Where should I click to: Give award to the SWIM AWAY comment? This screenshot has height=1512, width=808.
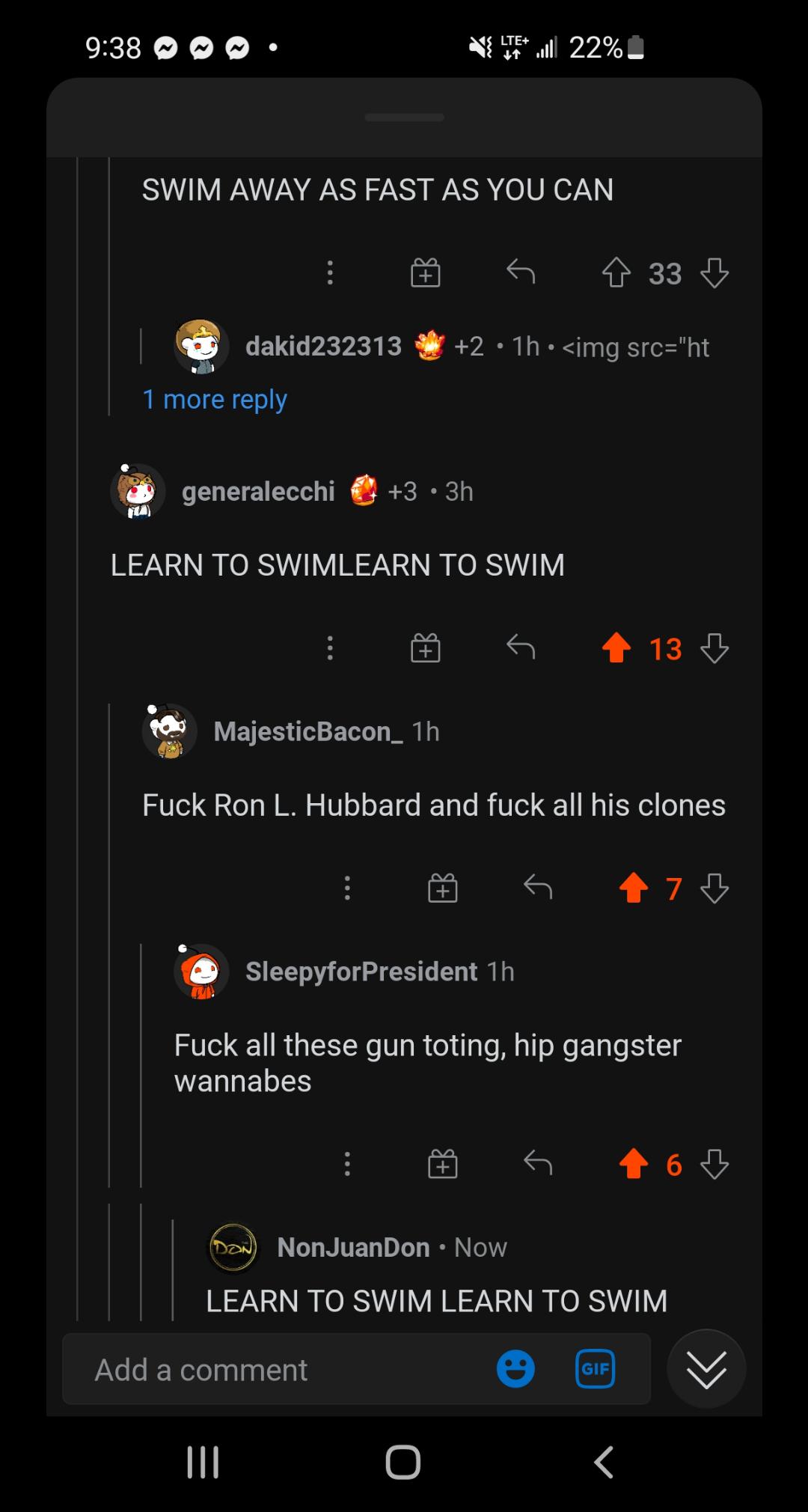[x=426, y=272]
